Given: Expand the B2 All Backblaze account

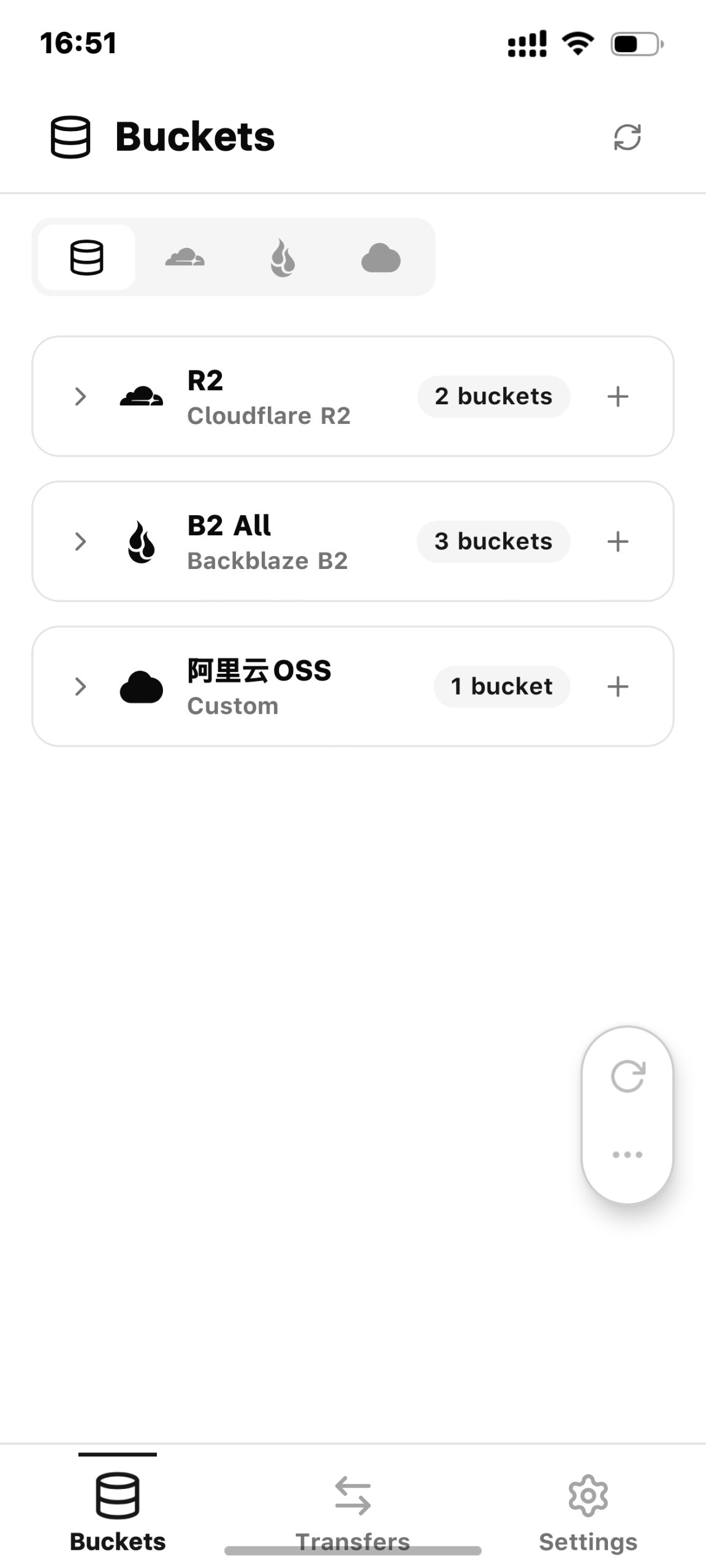Looking at the screenshot, I should 80,541.
